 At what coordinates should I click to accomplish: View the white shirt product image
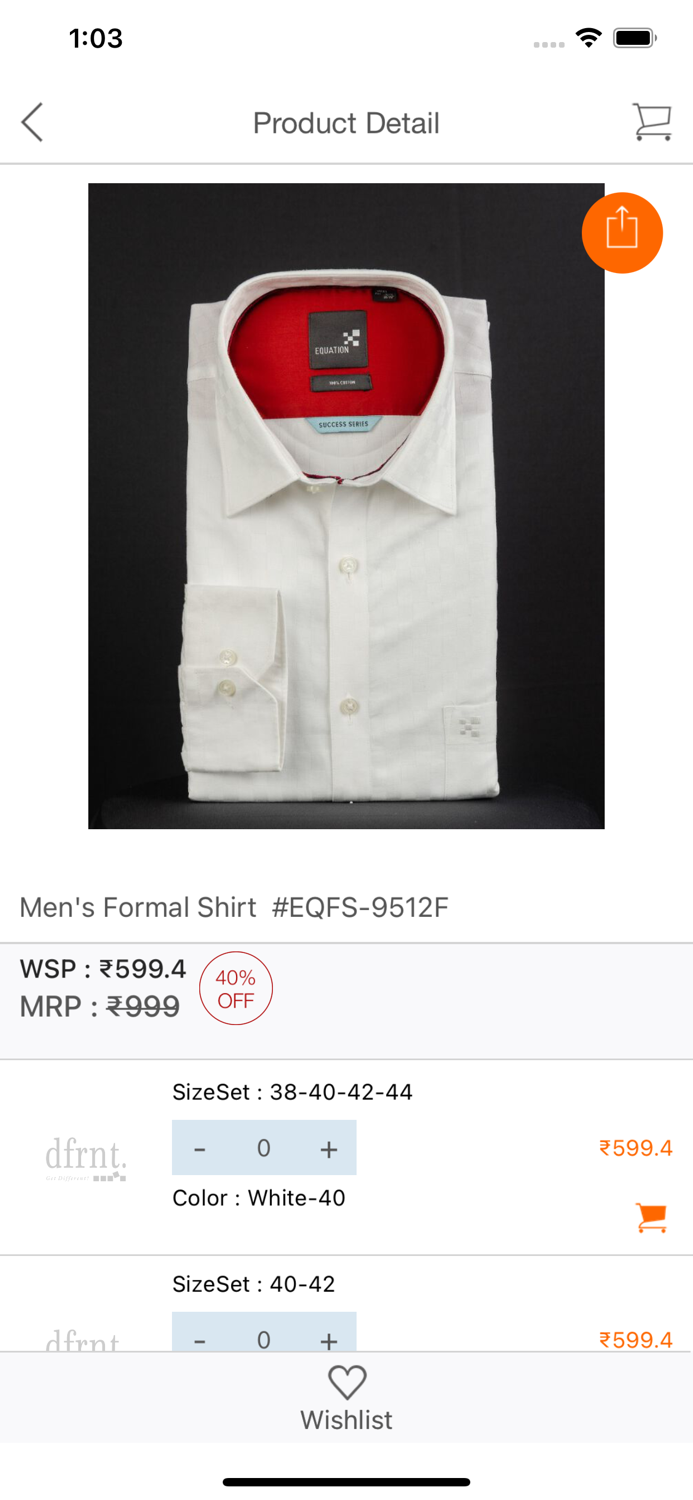click(346, 505)
